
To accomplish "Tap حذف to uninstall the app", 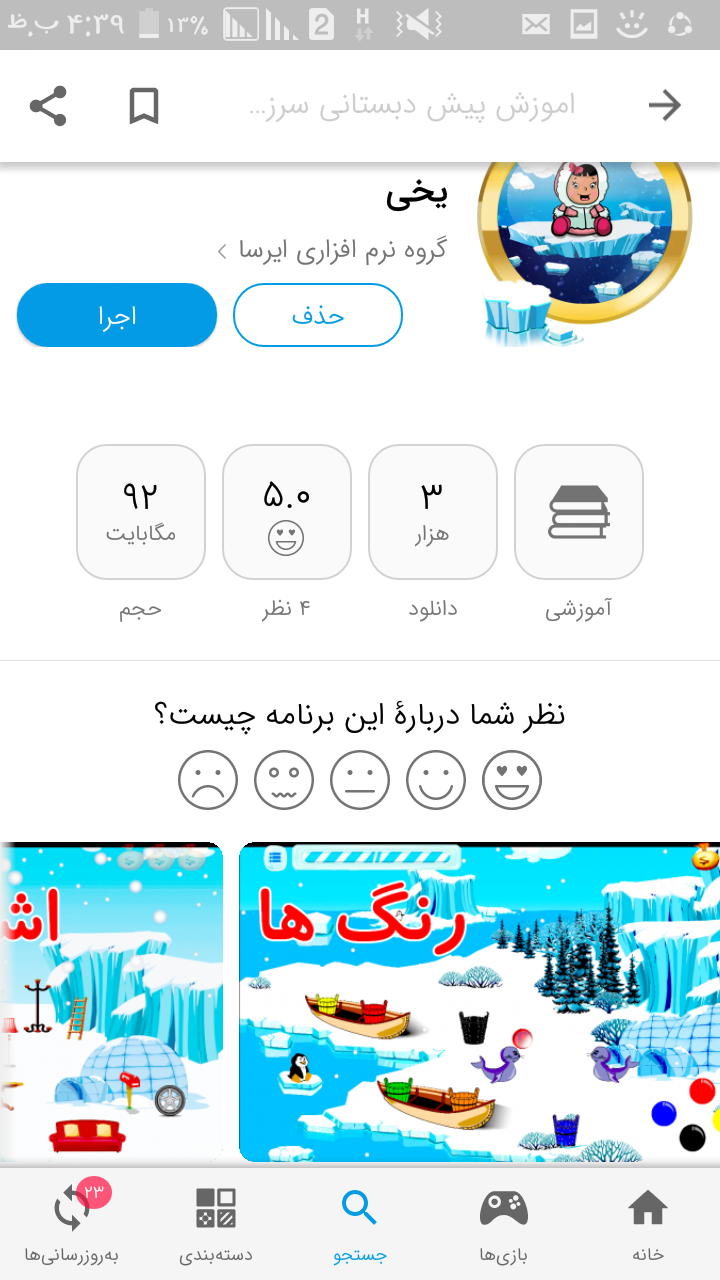I will tap(318, 316).
